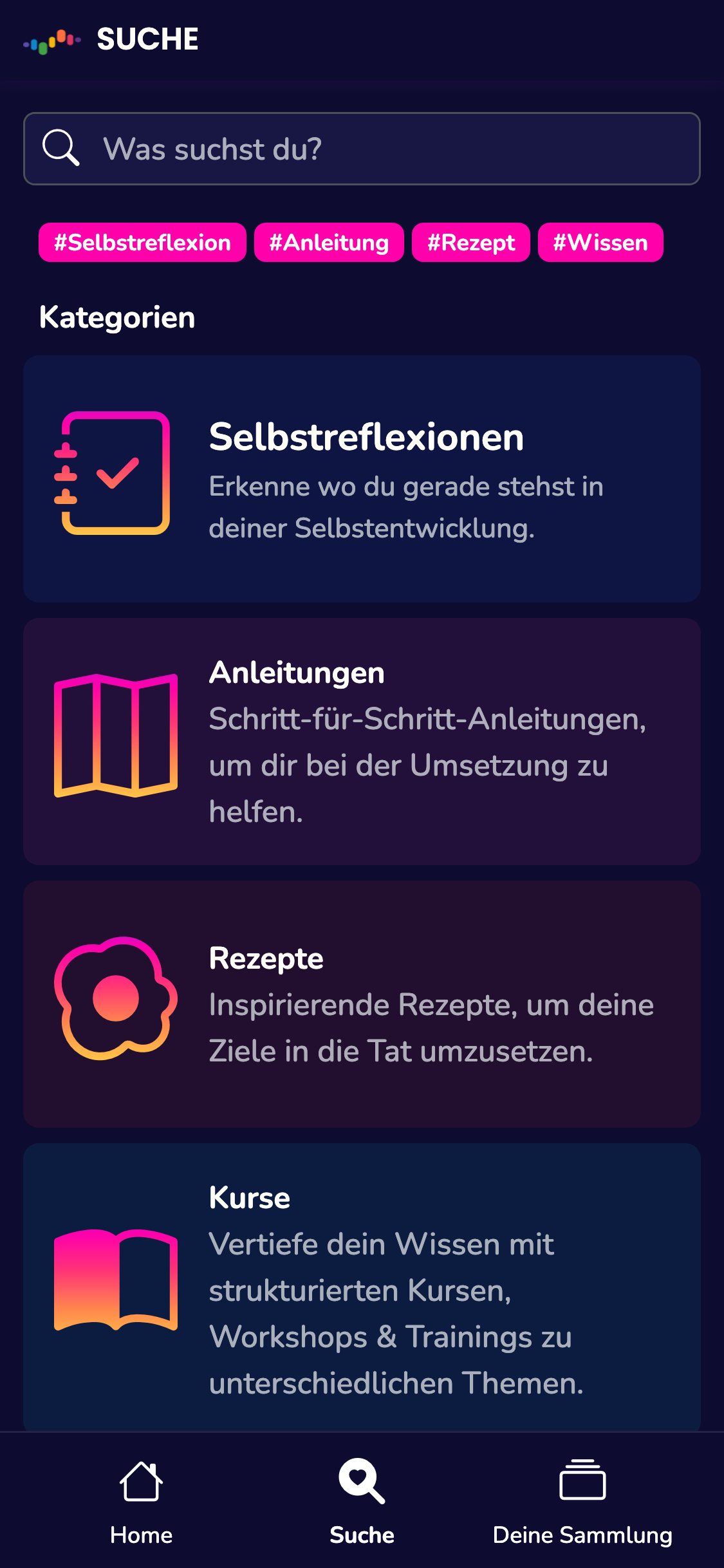Tap the "Was suchst du?" search field
The width and height of the screenshot is (724, 1568).
click(x=362, y=149)
